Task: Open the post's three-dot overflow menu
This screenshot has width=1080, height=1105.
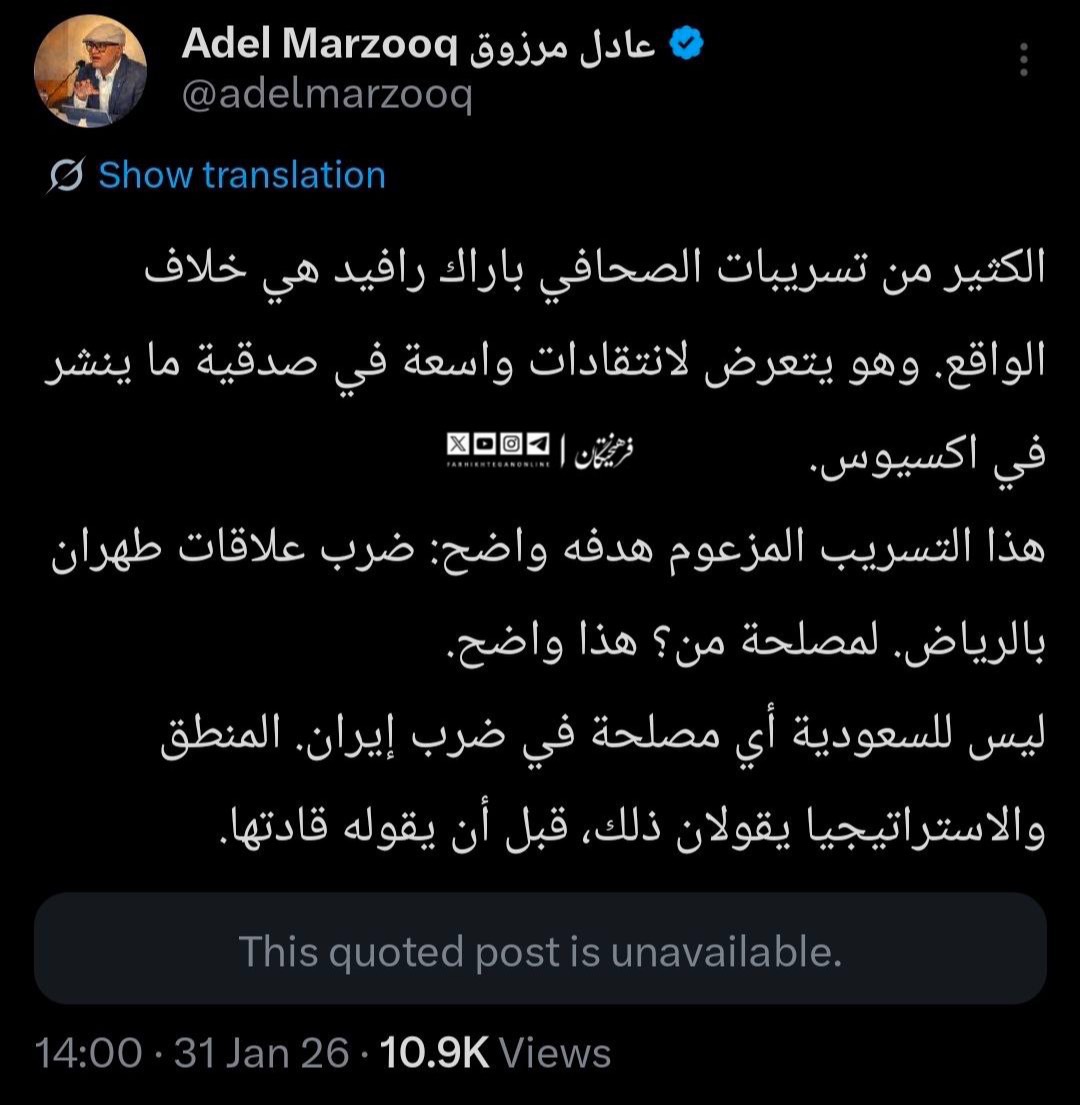Action: pyautogui.click(x=1024, y=60)
